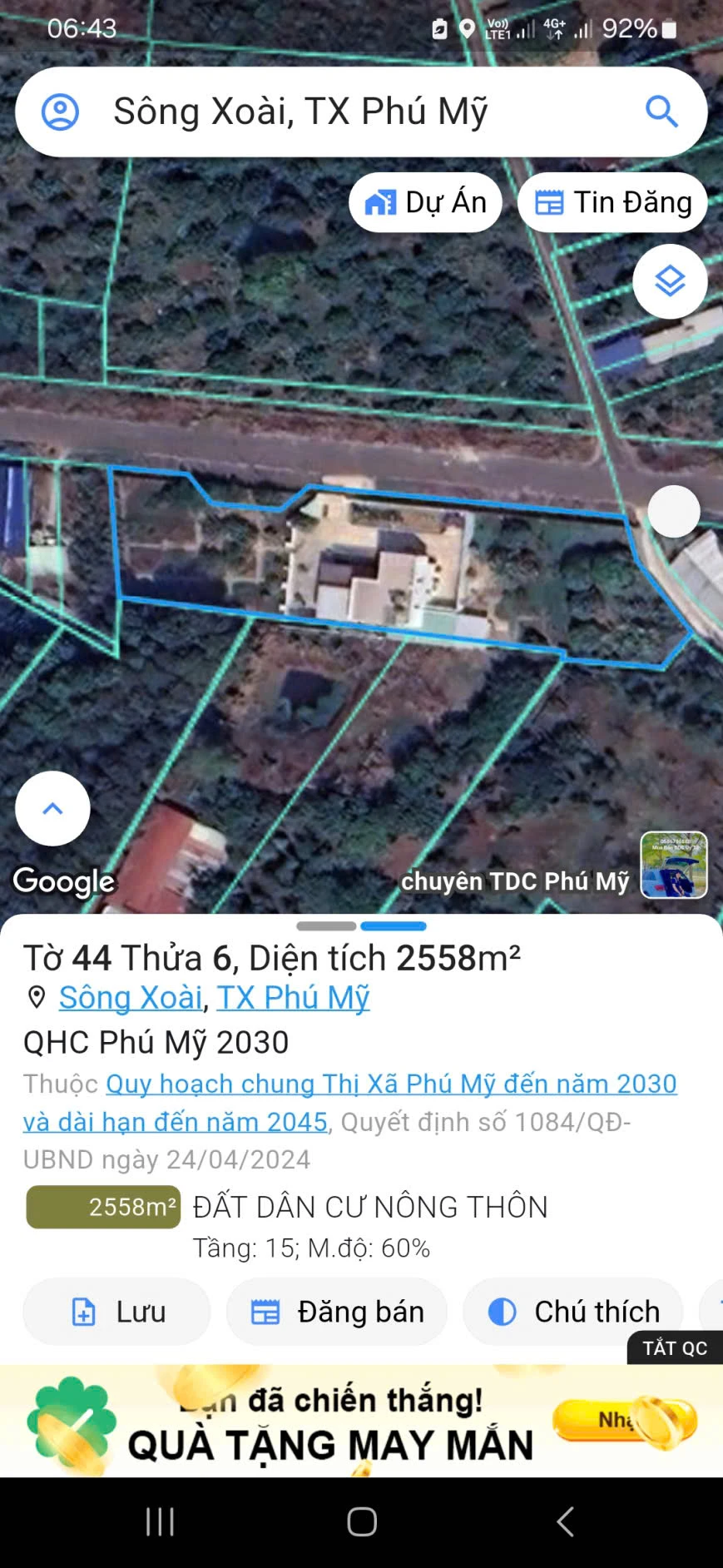Viewport: 723px width, 1568px height.
Task: Go back with the system back button
Action: pos(565,1522)
